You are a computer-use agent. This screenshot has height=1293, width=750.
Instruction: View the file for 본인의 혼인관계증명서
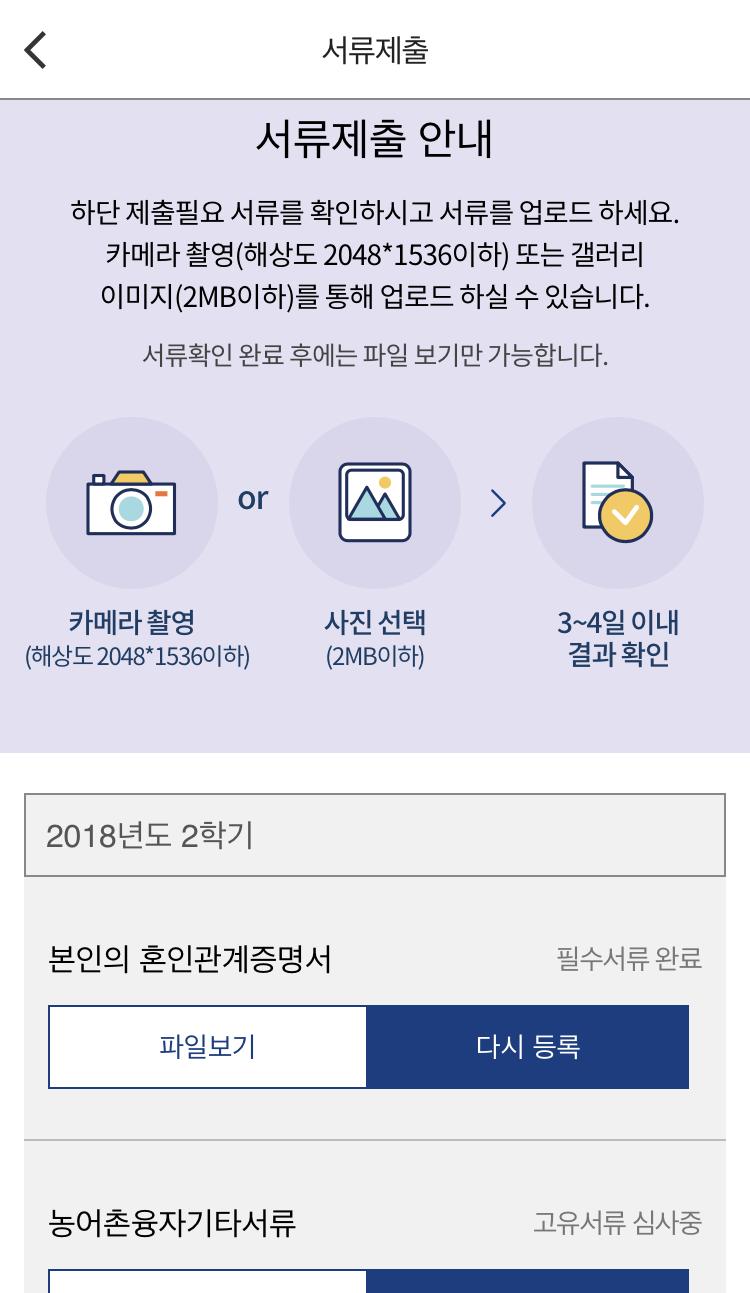tap(208, 1047)
